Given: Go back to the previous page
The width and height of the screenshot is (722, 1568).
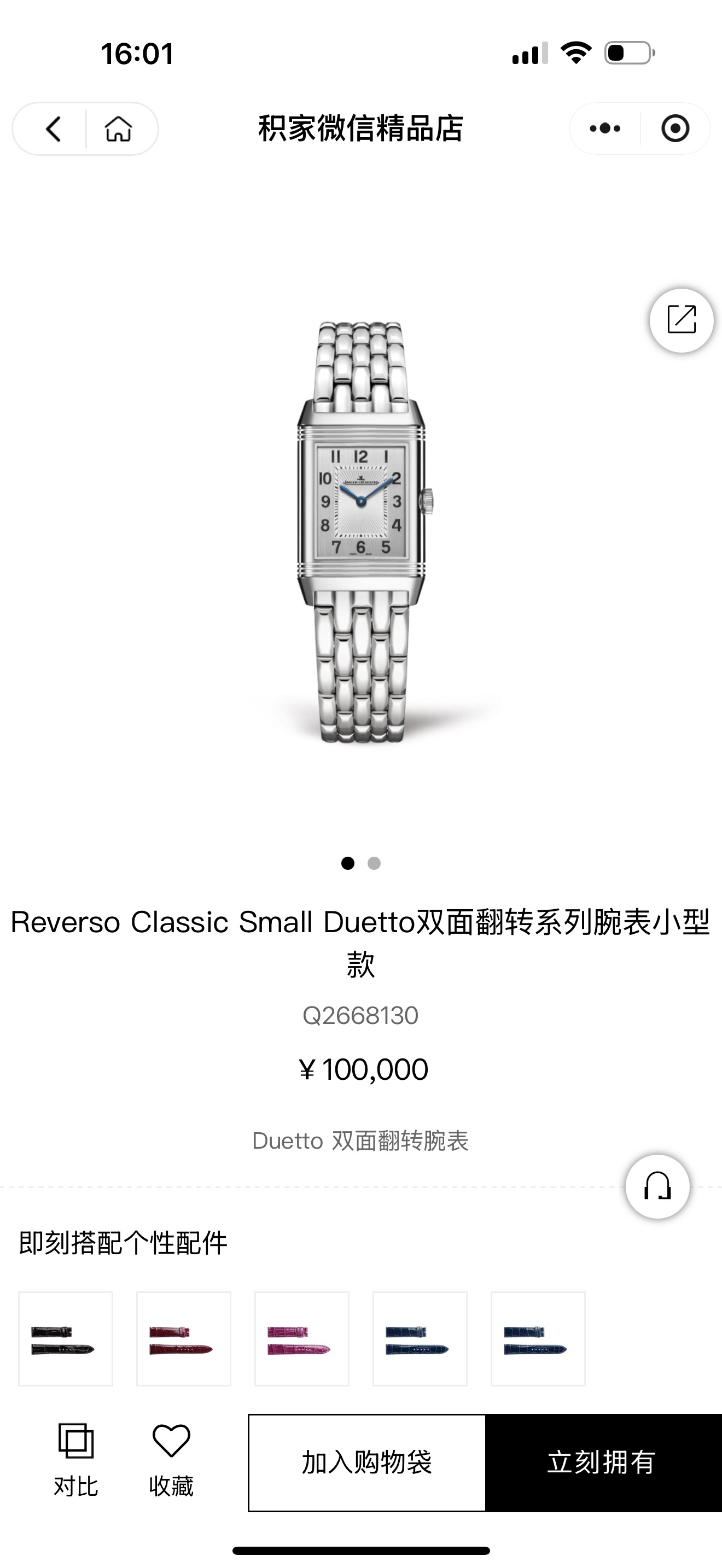Looking at the screenshot, I should (x=54, y=128).
